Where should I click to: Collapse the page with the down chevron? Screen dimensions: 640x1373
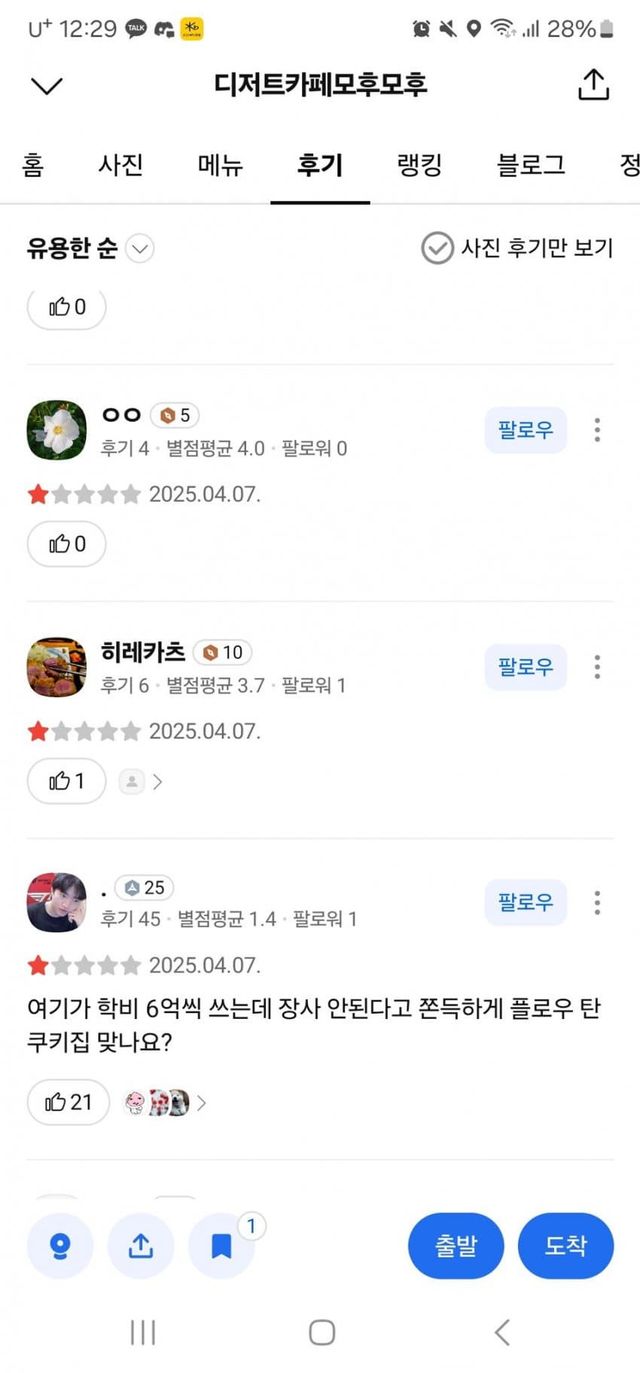pyautogui.click(x=47, y=86)
